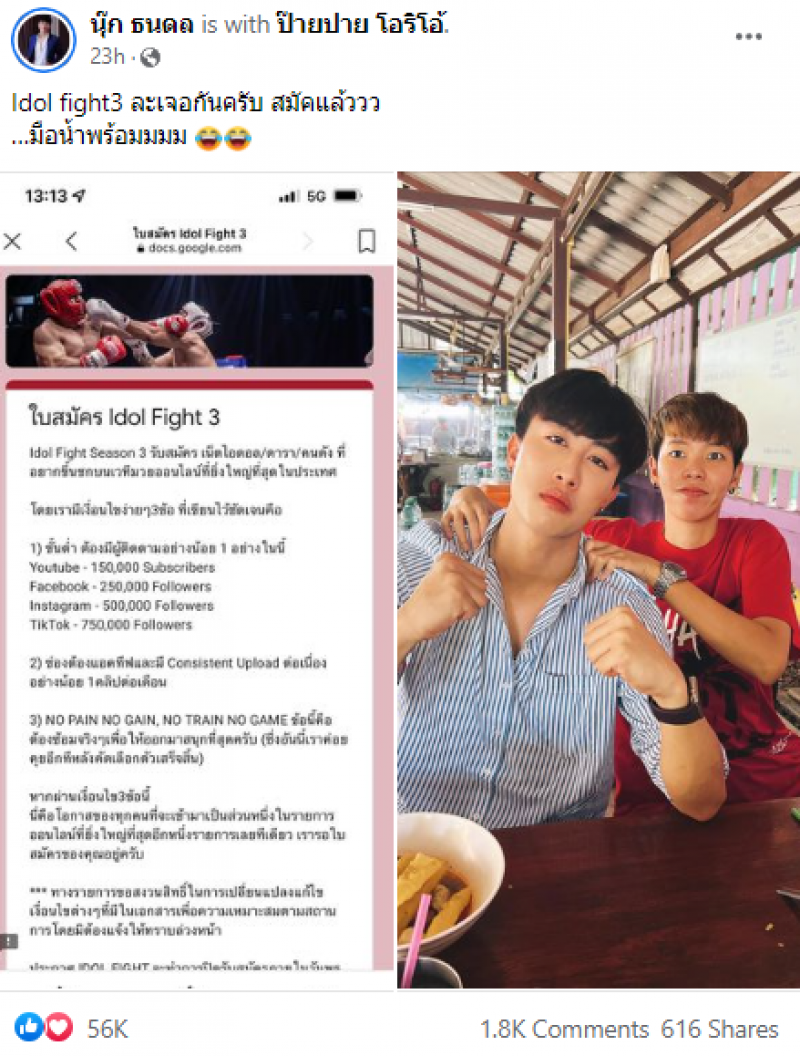Open tagged profile ป้ายปาย โอริโอ้

(x=363, y=25)
